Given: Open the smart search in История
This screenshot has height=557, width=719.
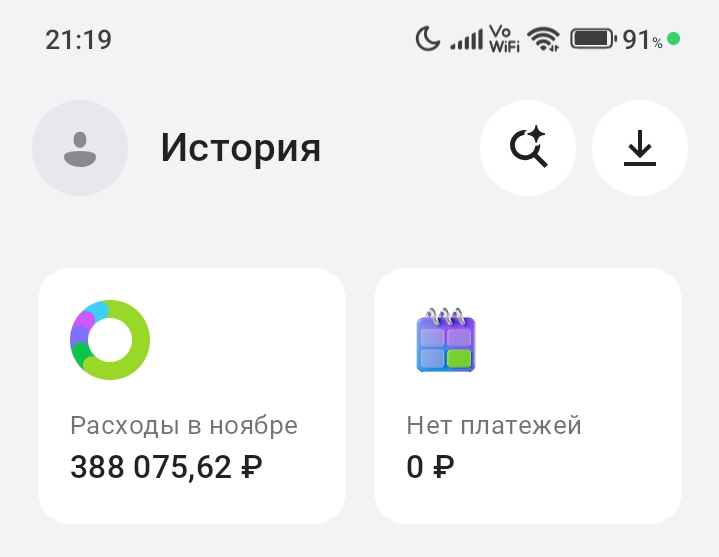Looking at the screenshot, I should (528, 148).
